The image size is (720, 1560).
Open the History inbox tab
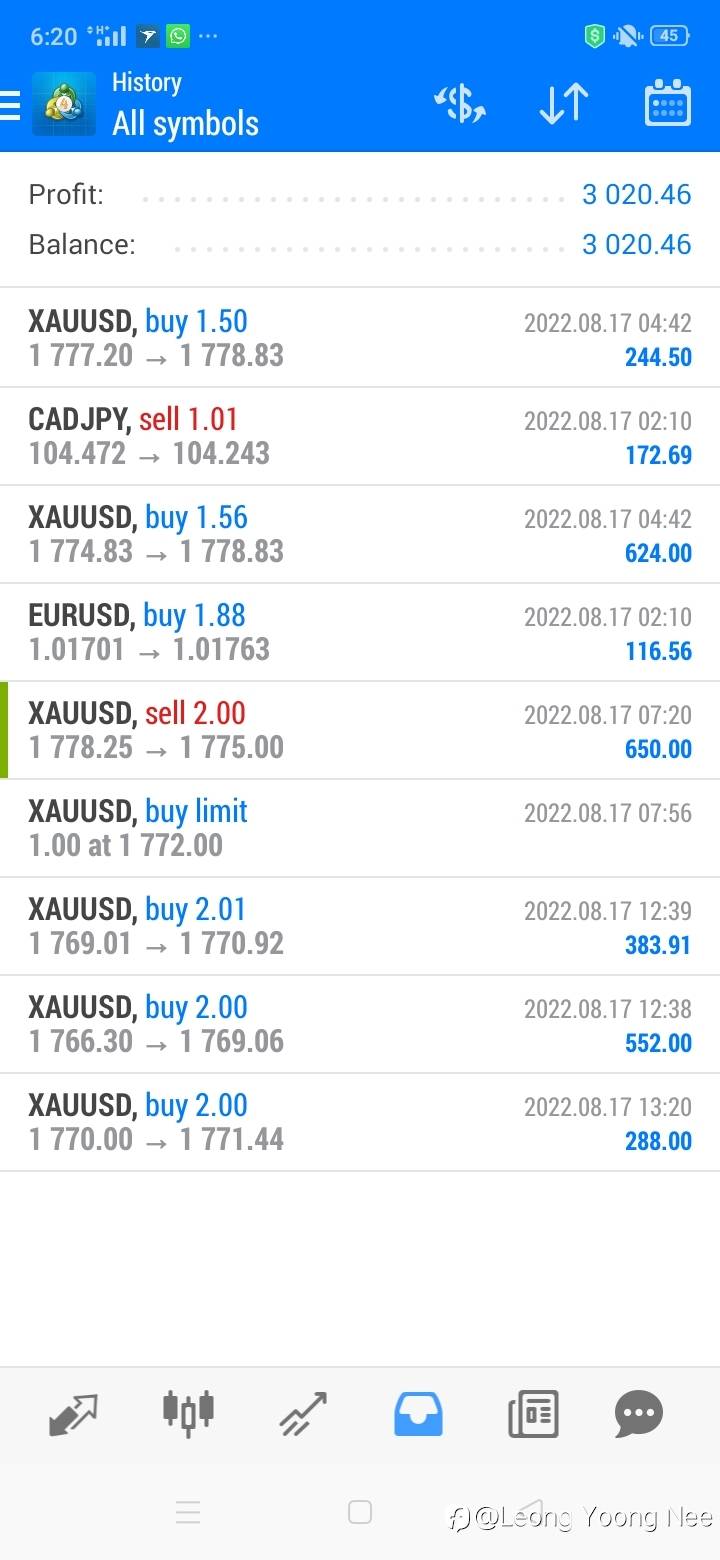pos(418,1414)
